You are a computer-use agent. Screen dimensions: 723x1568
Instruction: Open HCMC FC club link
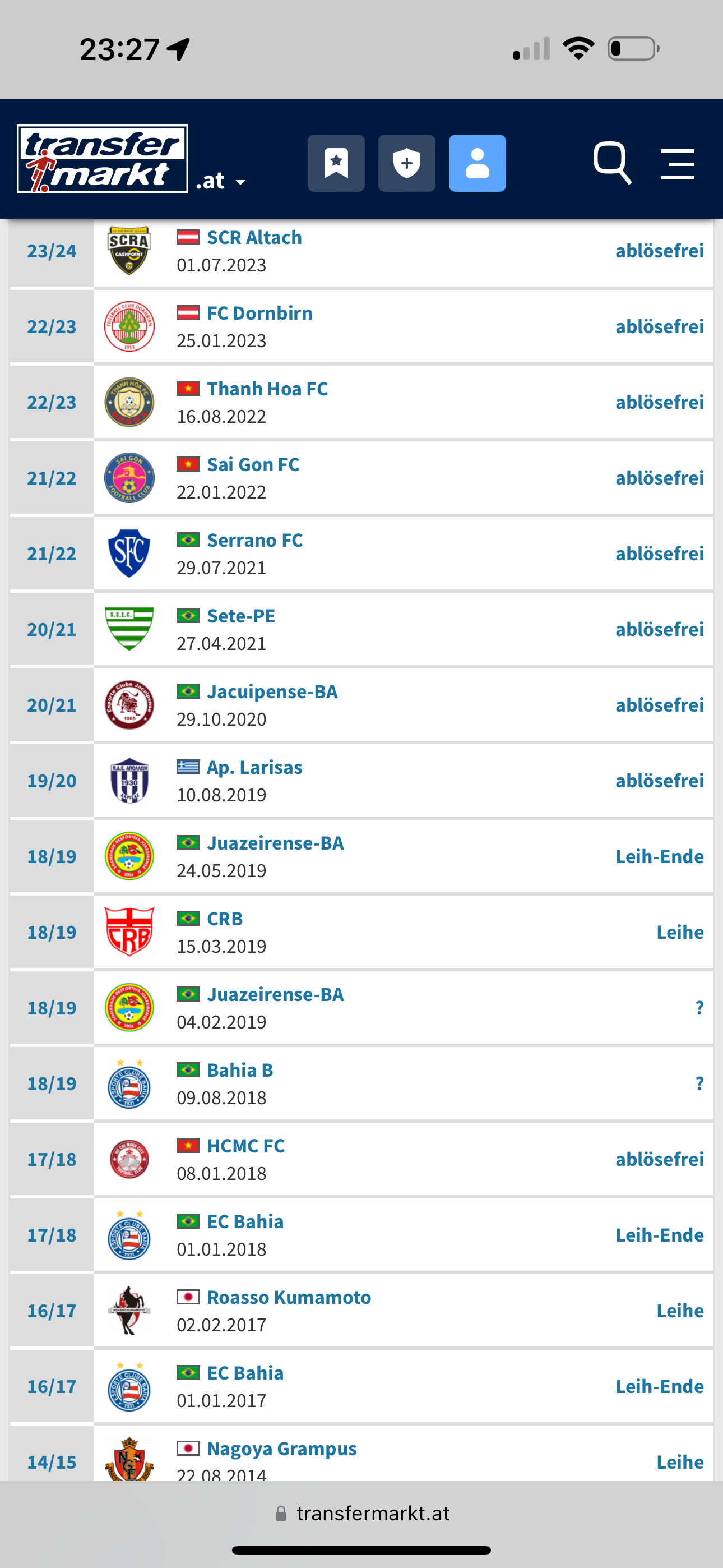(246, 1146)
